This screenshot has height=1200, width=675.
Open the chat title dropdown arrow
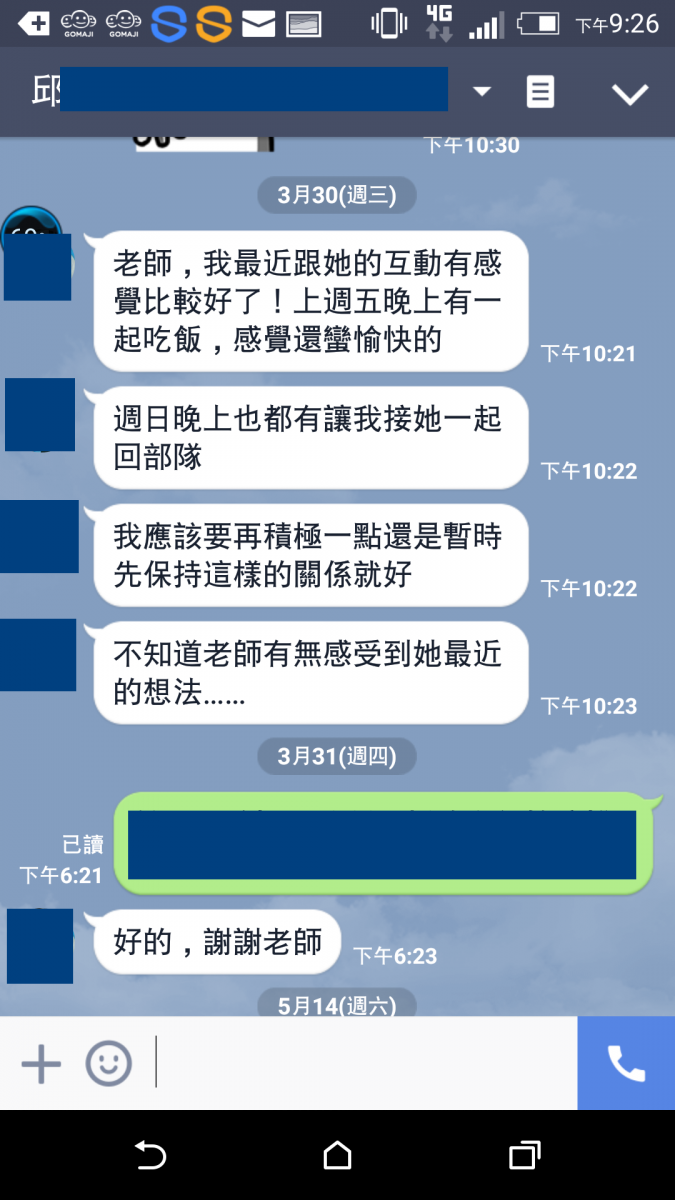tap(482, 92)
